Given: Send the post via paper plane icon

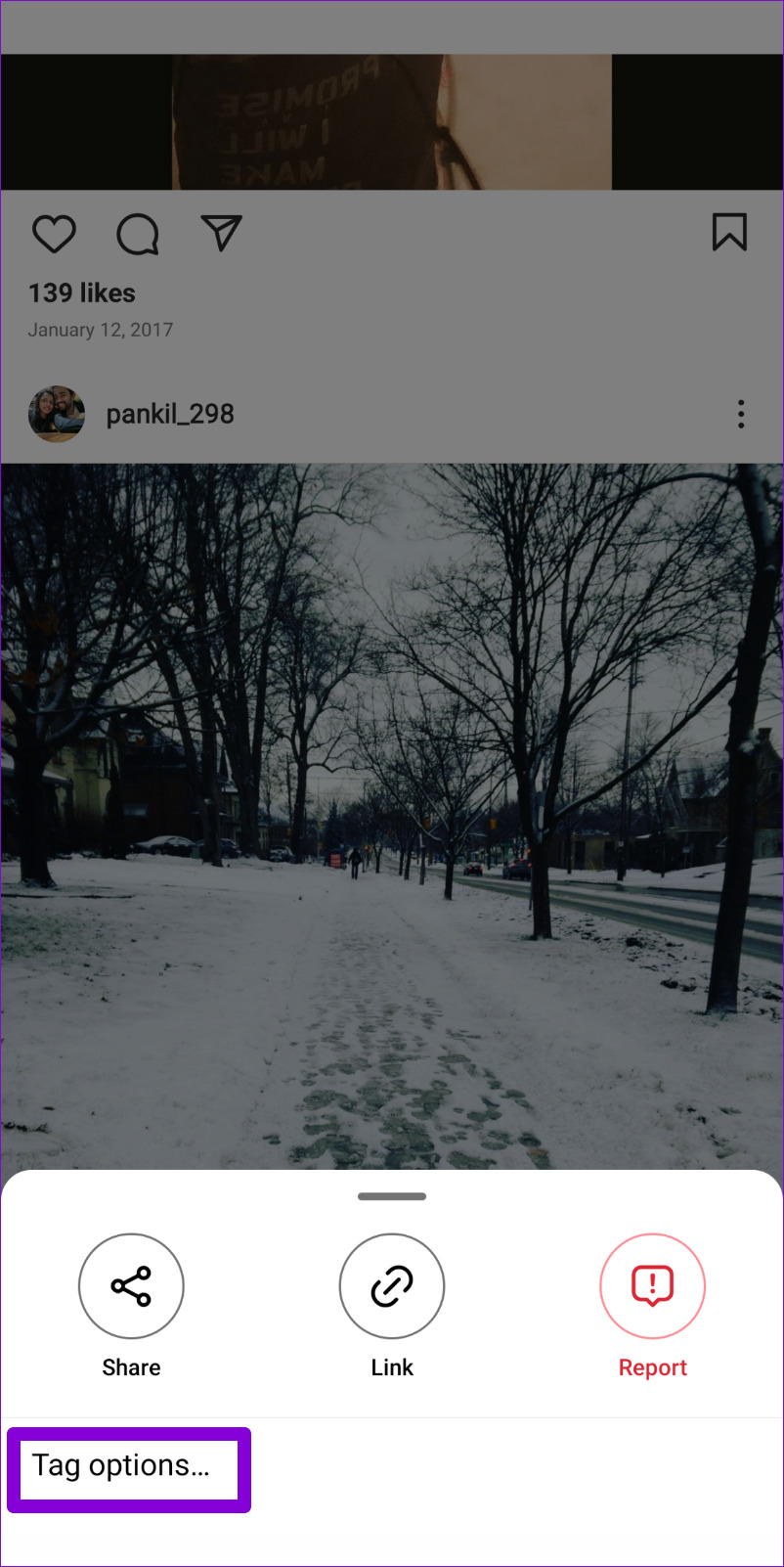Looking at the screenshot, I should coord(221,234).
